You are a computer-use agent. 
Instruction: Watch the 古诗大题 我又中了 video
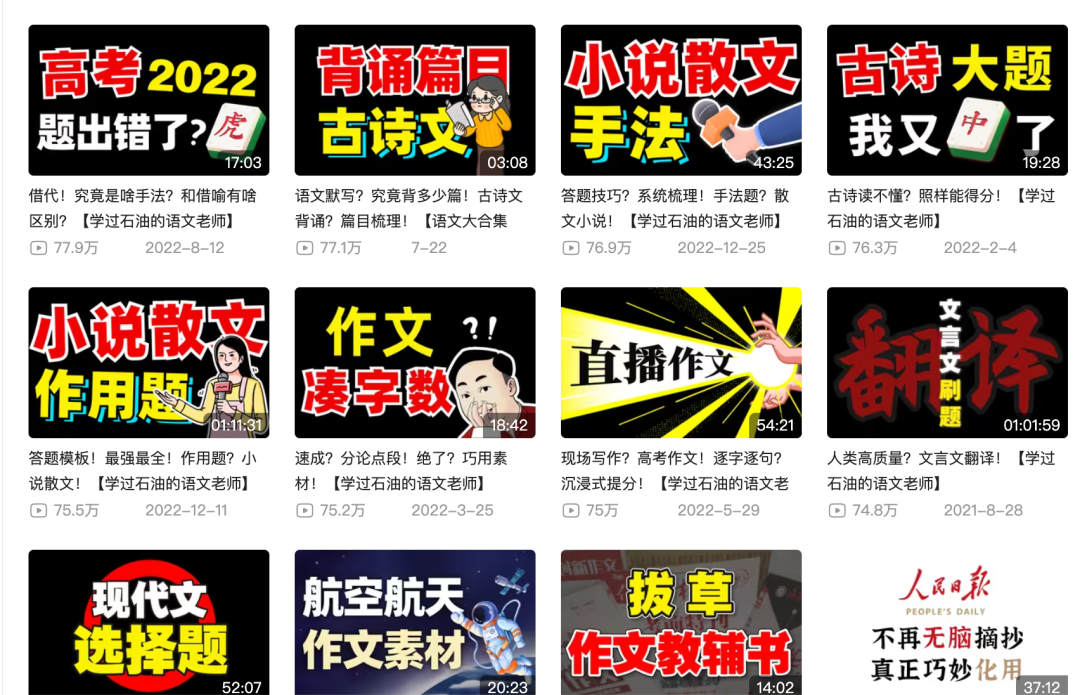(946, 100)
